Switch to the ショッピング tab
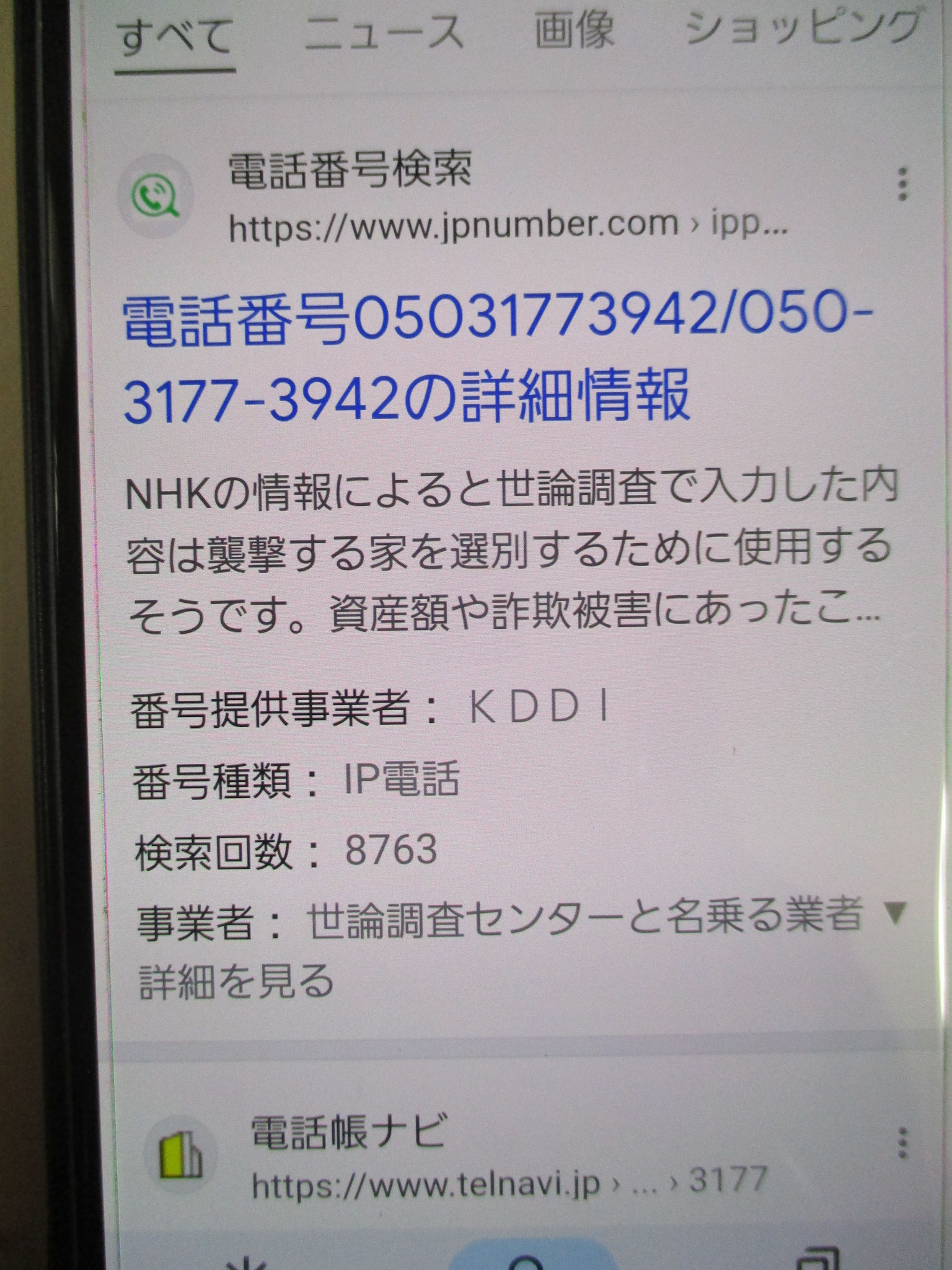 coord(803,31)
